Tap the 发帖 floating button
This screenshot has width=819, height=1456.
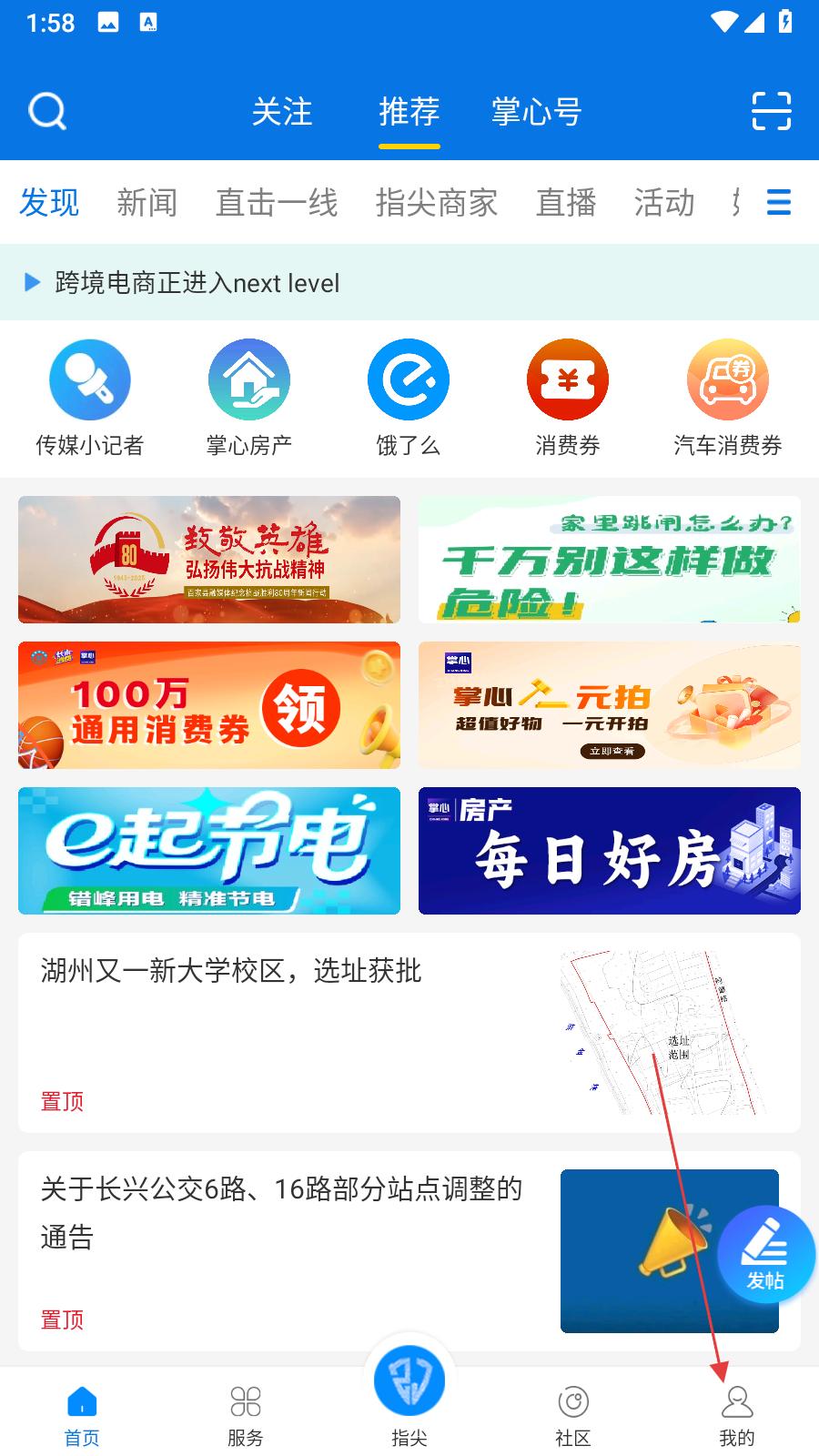pos(765,1256)
